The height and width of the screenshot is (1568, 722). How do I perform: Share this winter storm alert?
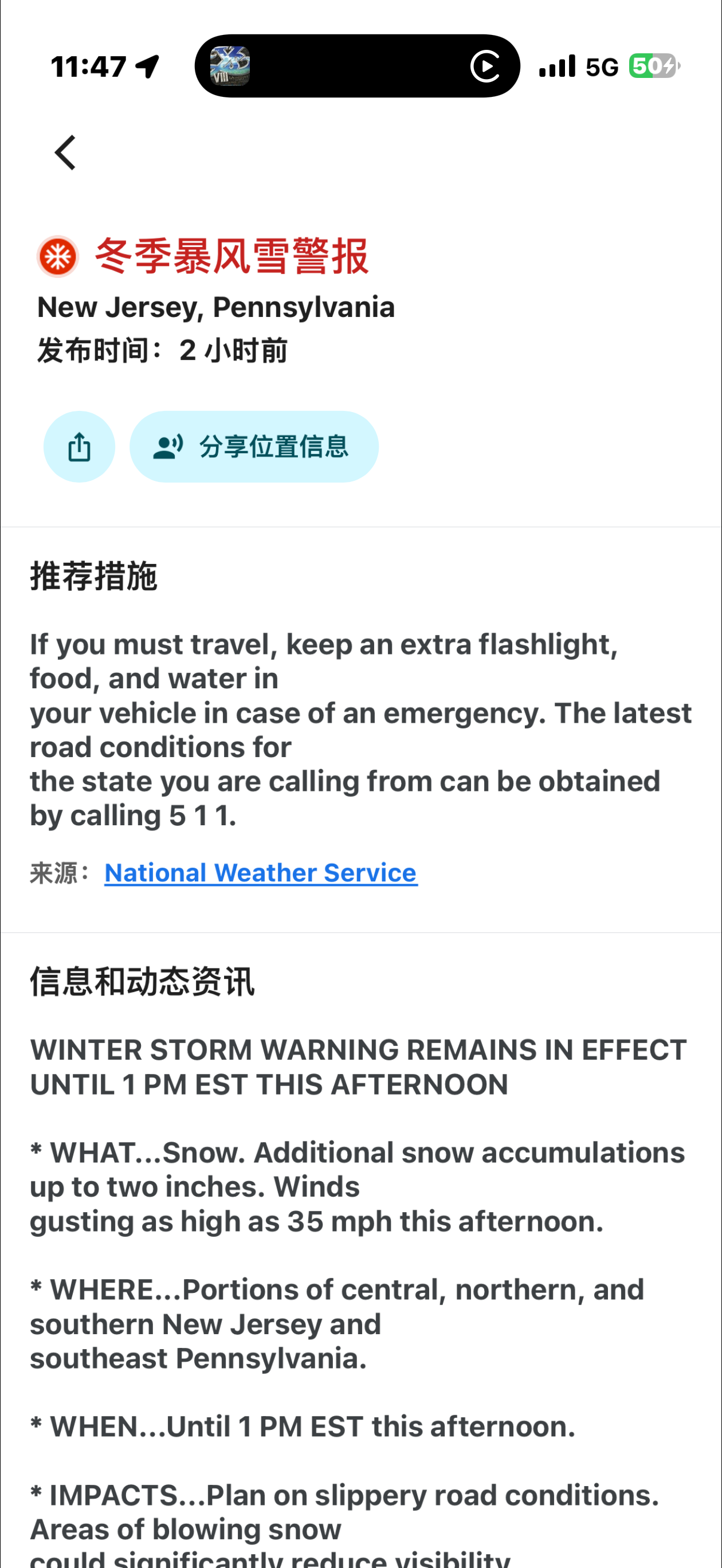(x=79, y=447)
